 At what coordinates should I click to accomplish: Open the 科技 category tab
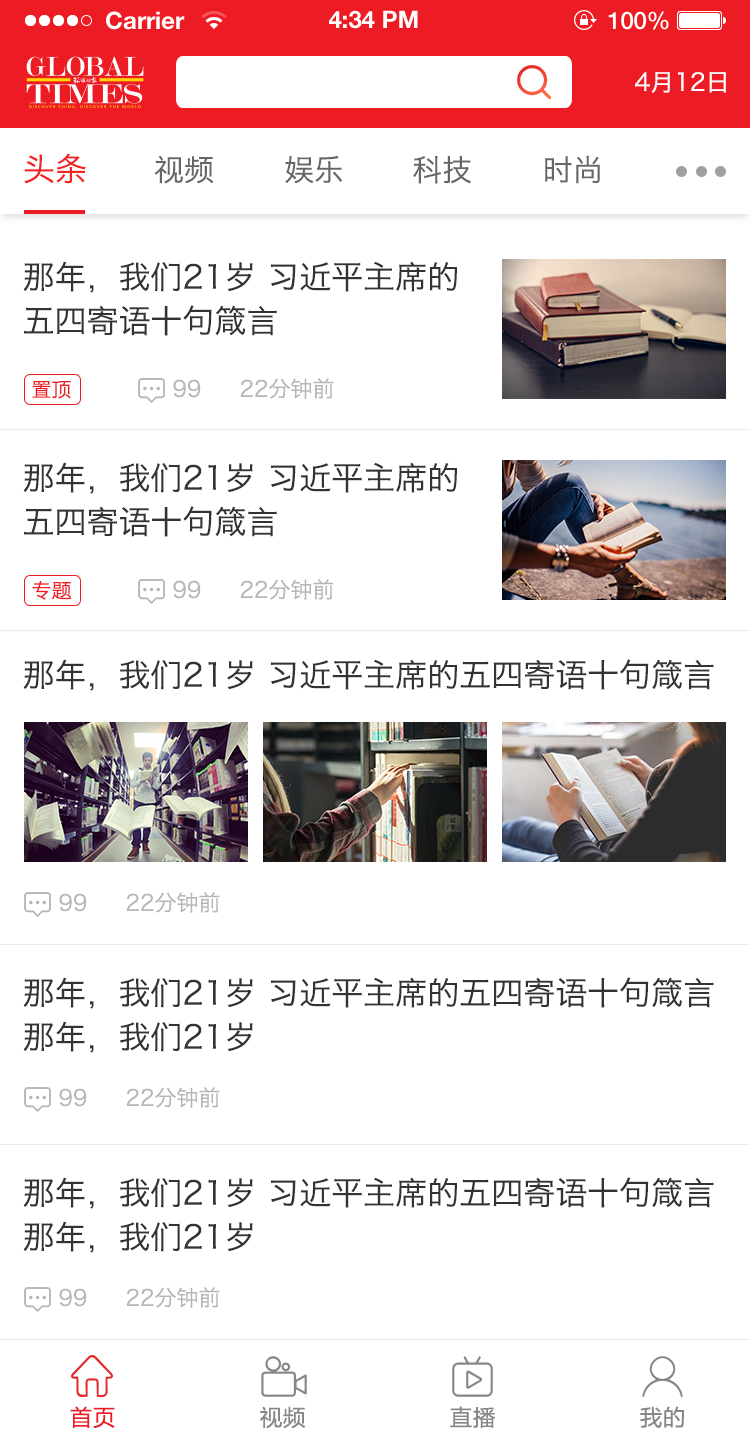(442, 170)
